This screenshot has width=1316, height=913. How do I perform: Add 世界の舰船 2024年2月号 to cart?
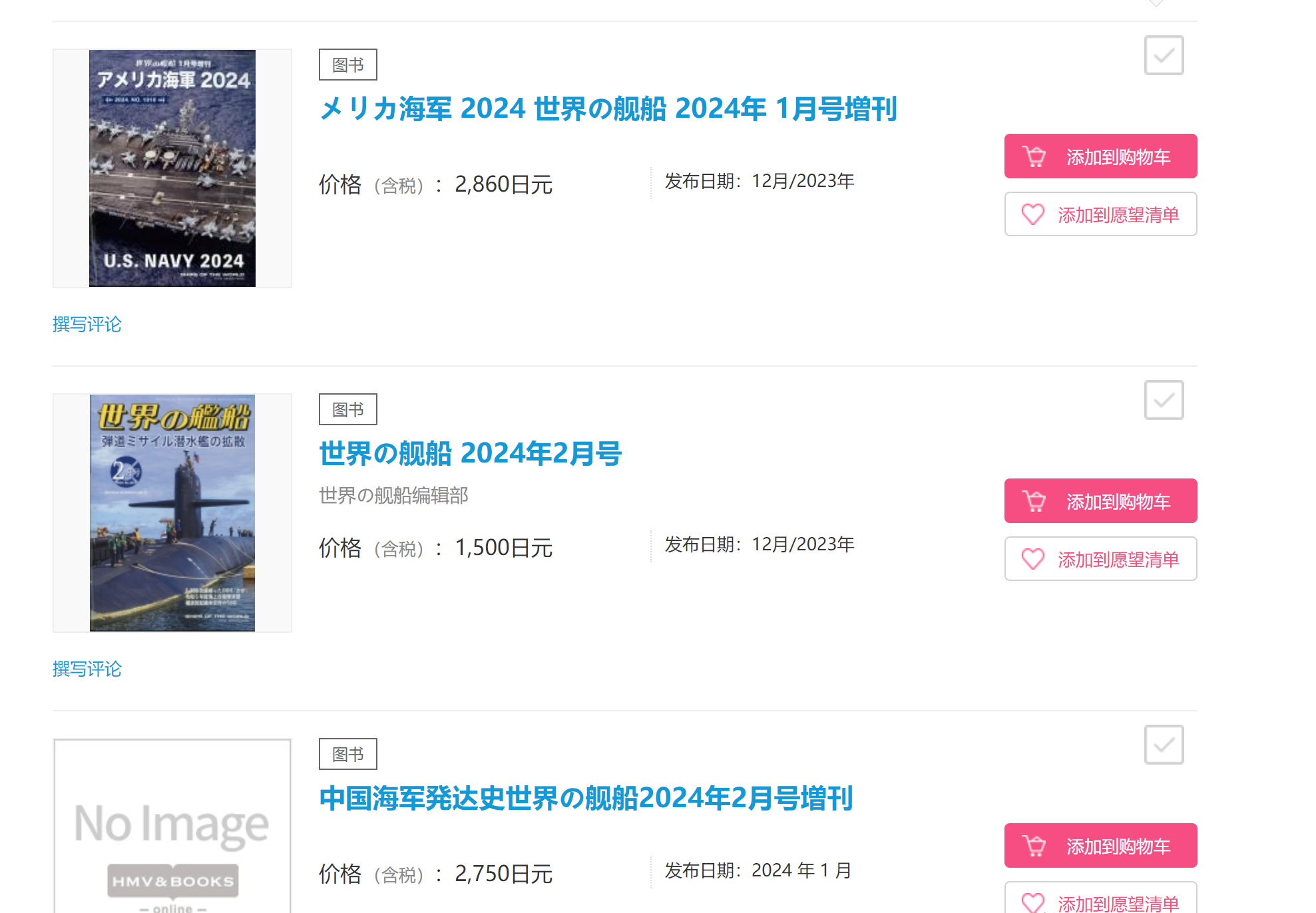coord(1100,501)
